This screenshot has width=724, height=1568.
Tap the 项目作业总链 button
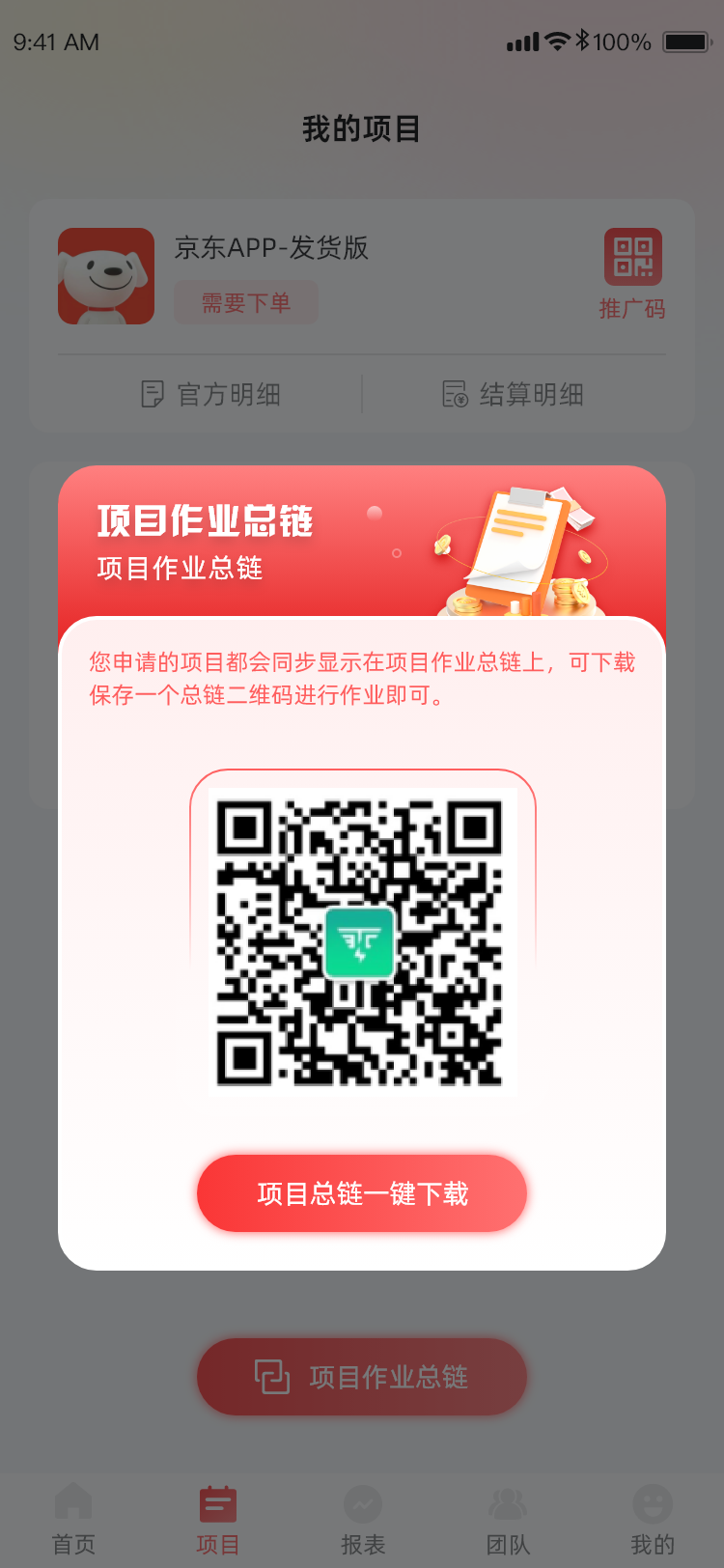362,1377
